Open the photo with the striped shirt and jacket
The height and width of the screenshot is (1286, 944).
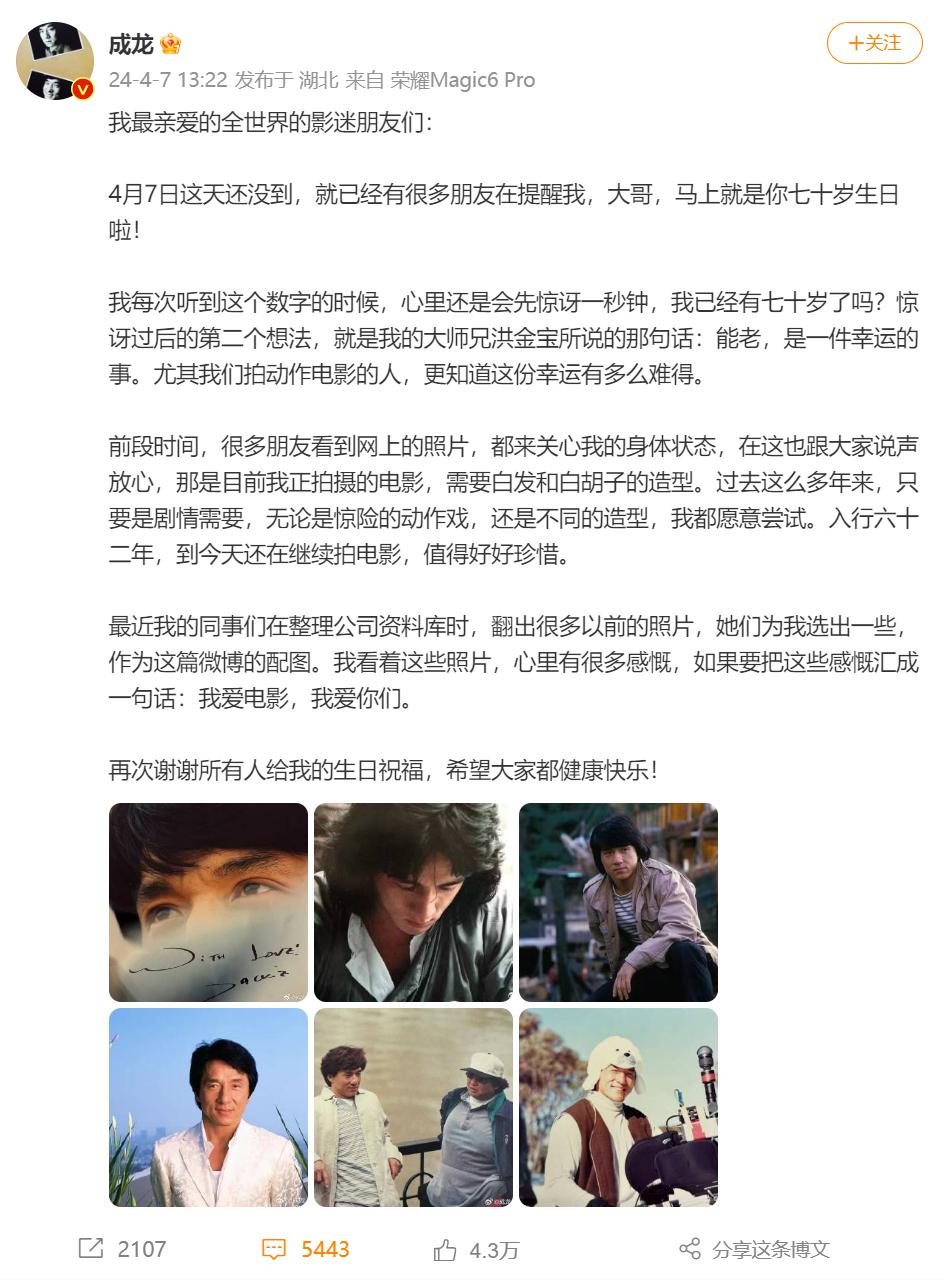[618, 902]
